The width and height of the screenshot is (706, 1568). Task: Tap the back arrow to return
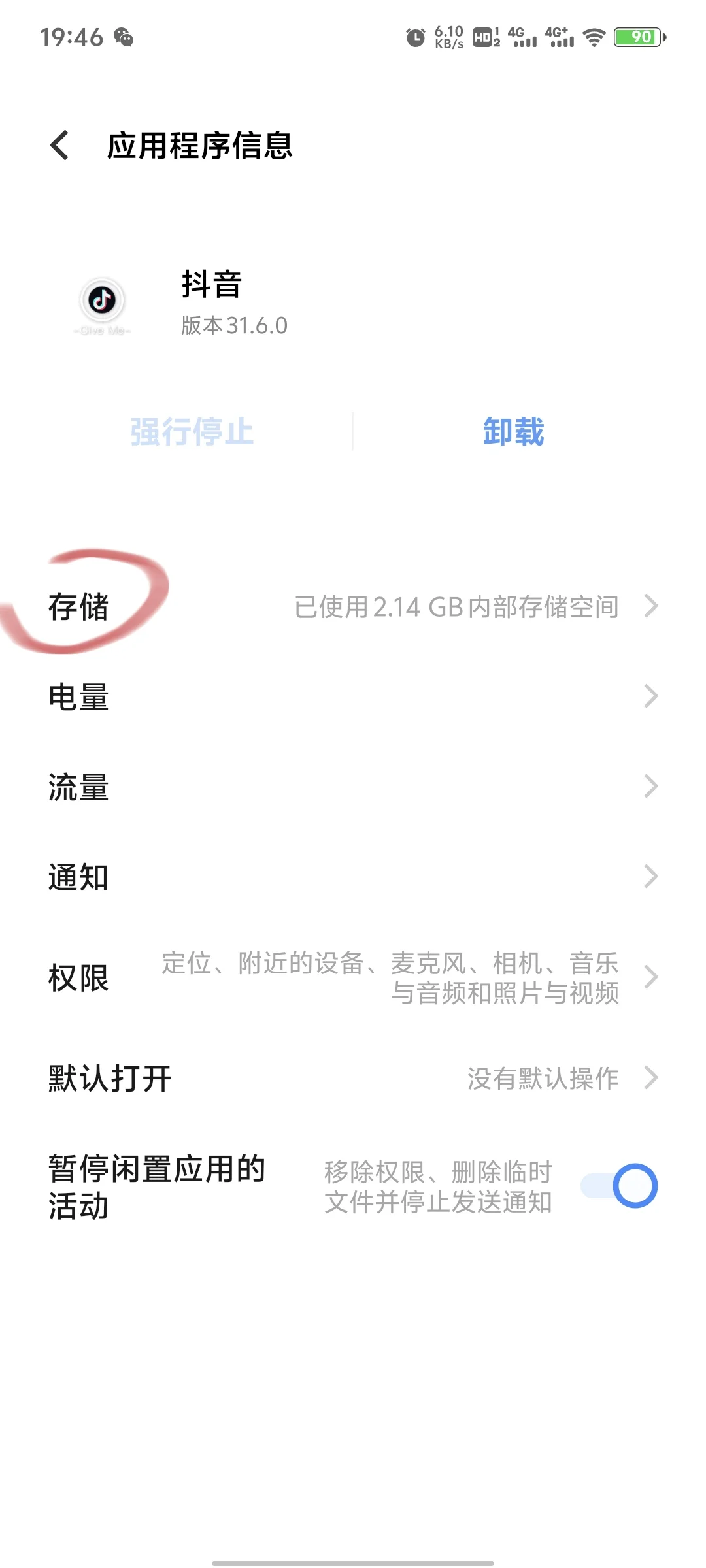coord(59,145)
